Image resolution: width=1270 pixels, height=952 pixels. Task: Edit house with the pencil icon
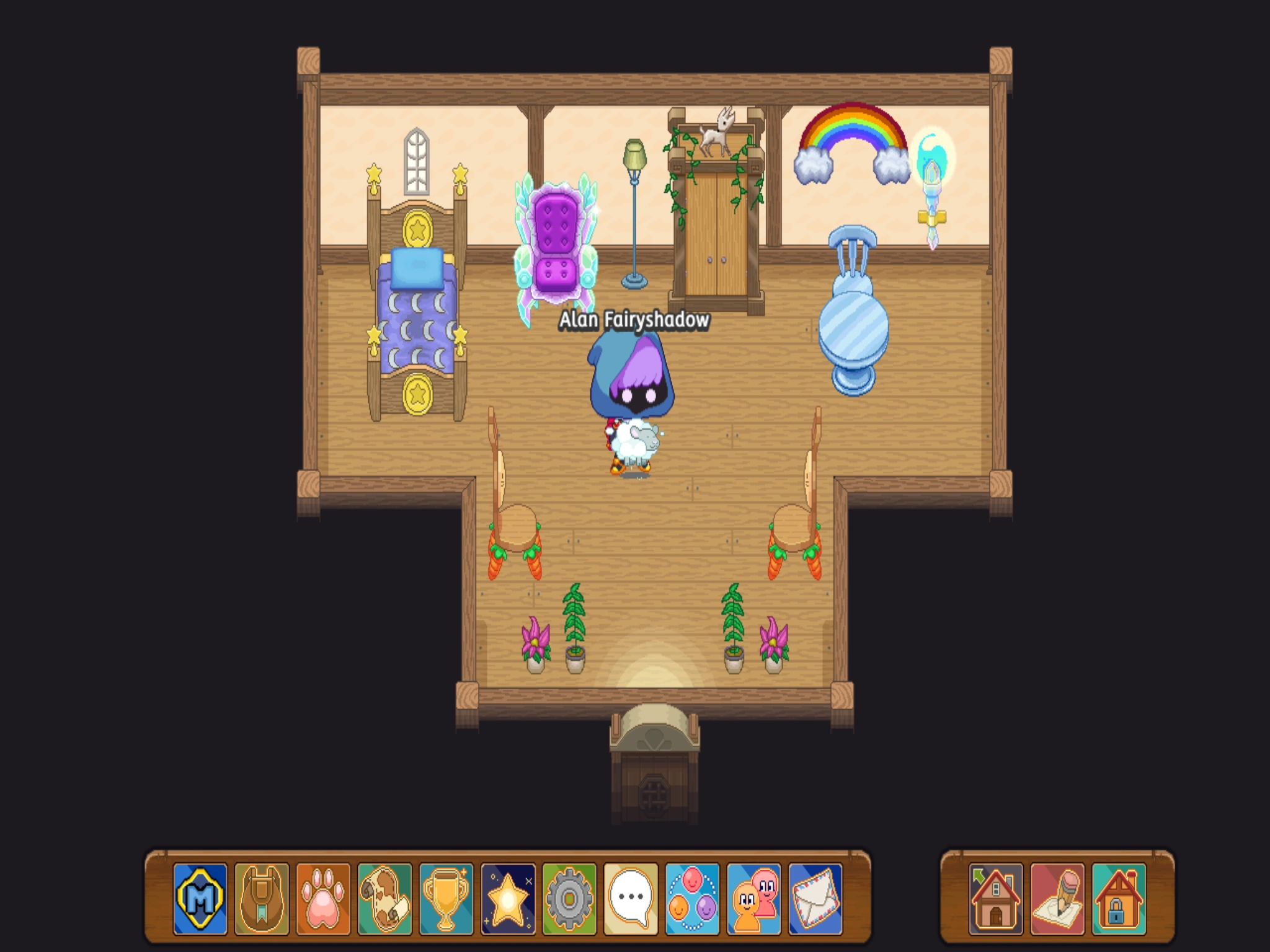pos(1057,898)
